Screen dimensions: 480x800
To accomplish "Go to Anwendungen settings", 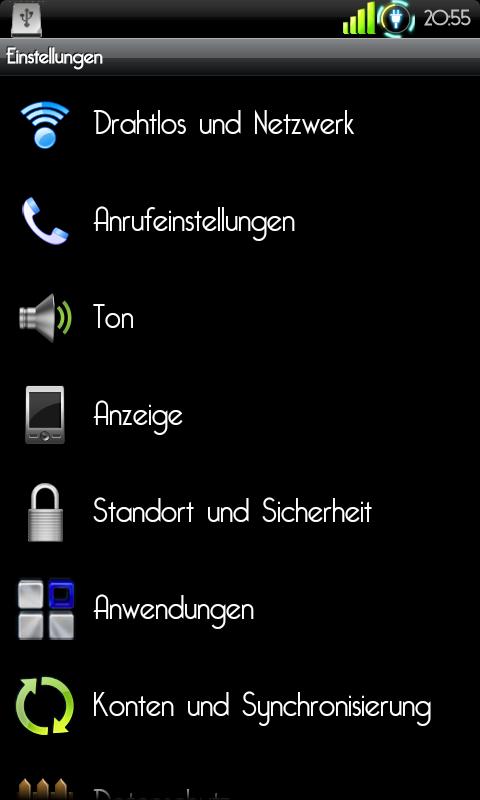I will pos(240,609).
